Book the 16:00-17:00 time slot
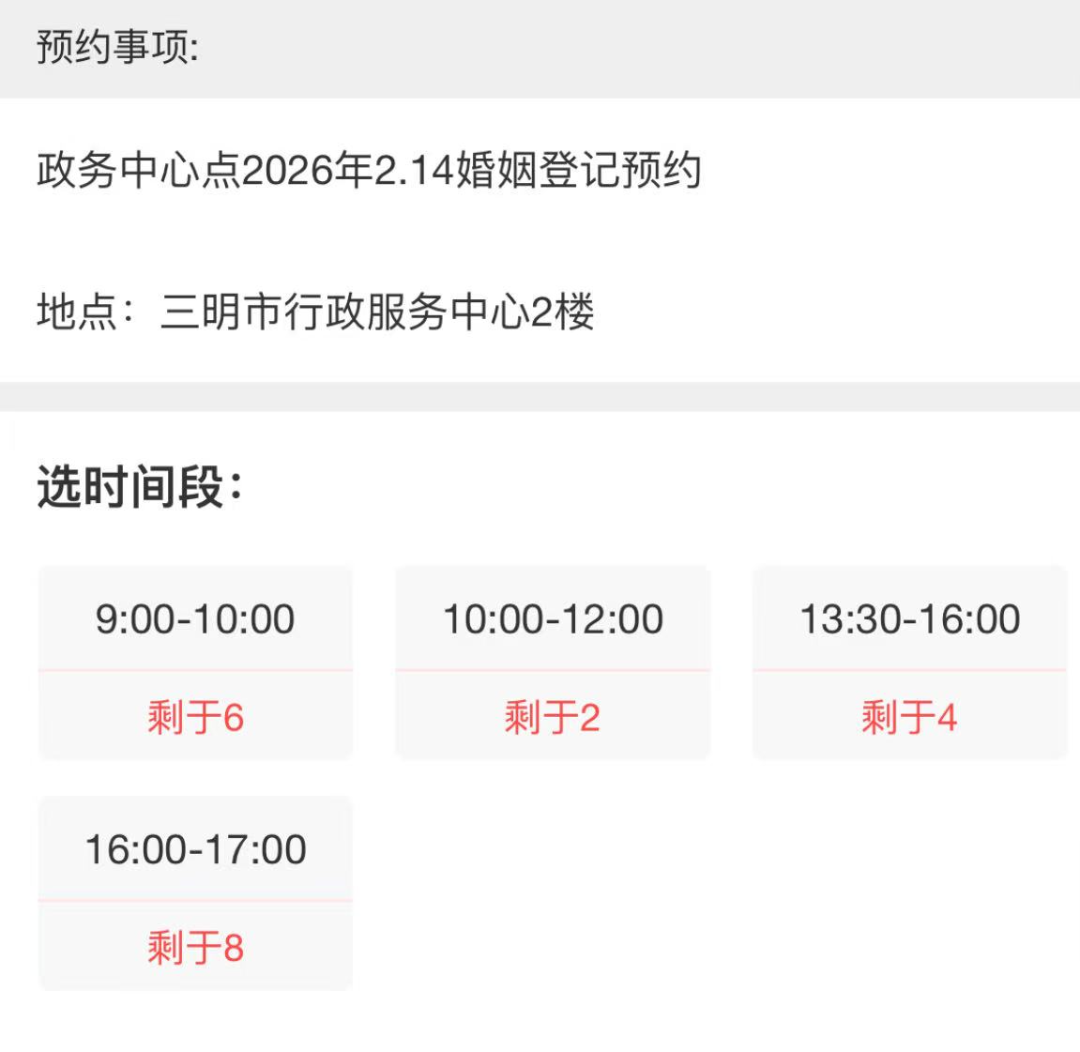This screenshot has height=1052, width=1080. pos(195,891)
